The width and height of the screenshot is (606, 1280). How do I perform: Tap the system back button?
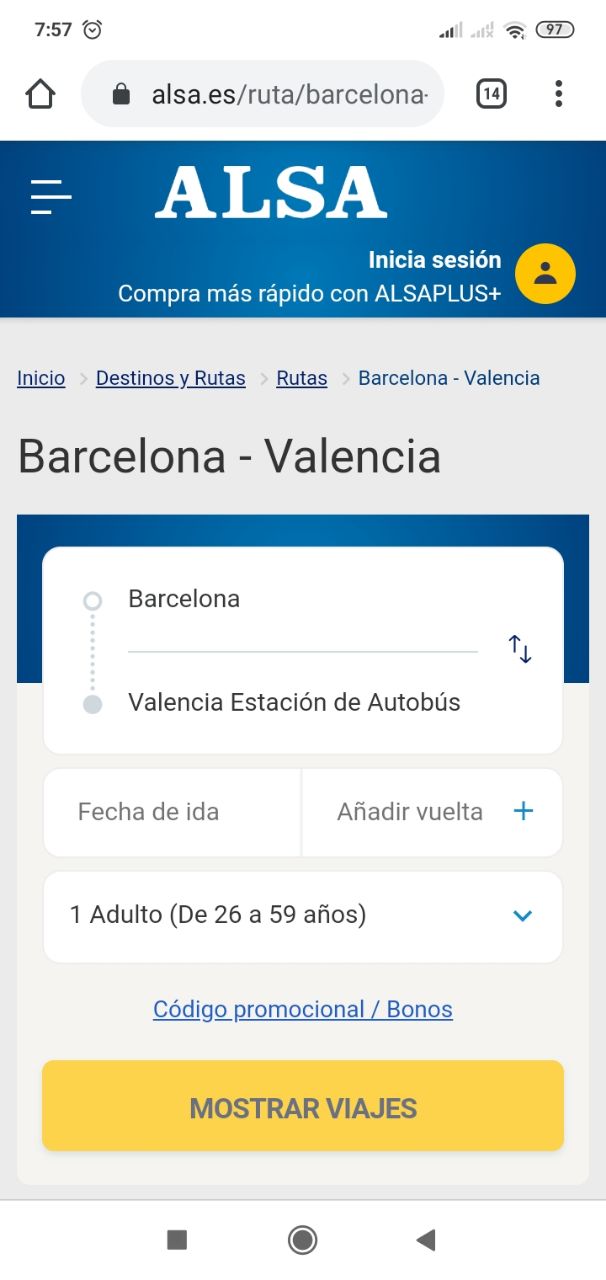tap(426, 1240)
